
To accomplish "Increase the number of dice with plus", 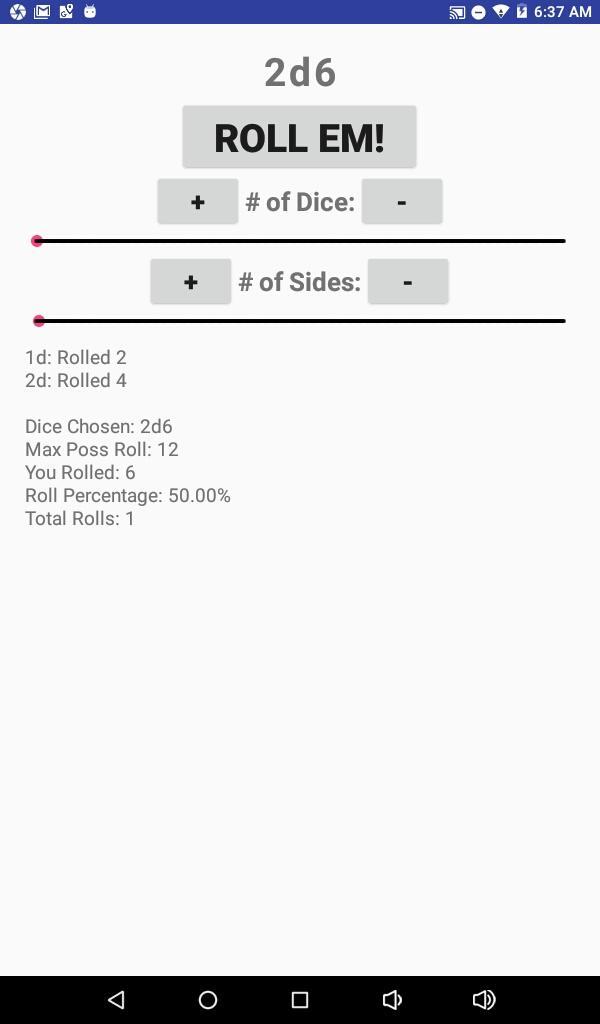I will (198, 201).
